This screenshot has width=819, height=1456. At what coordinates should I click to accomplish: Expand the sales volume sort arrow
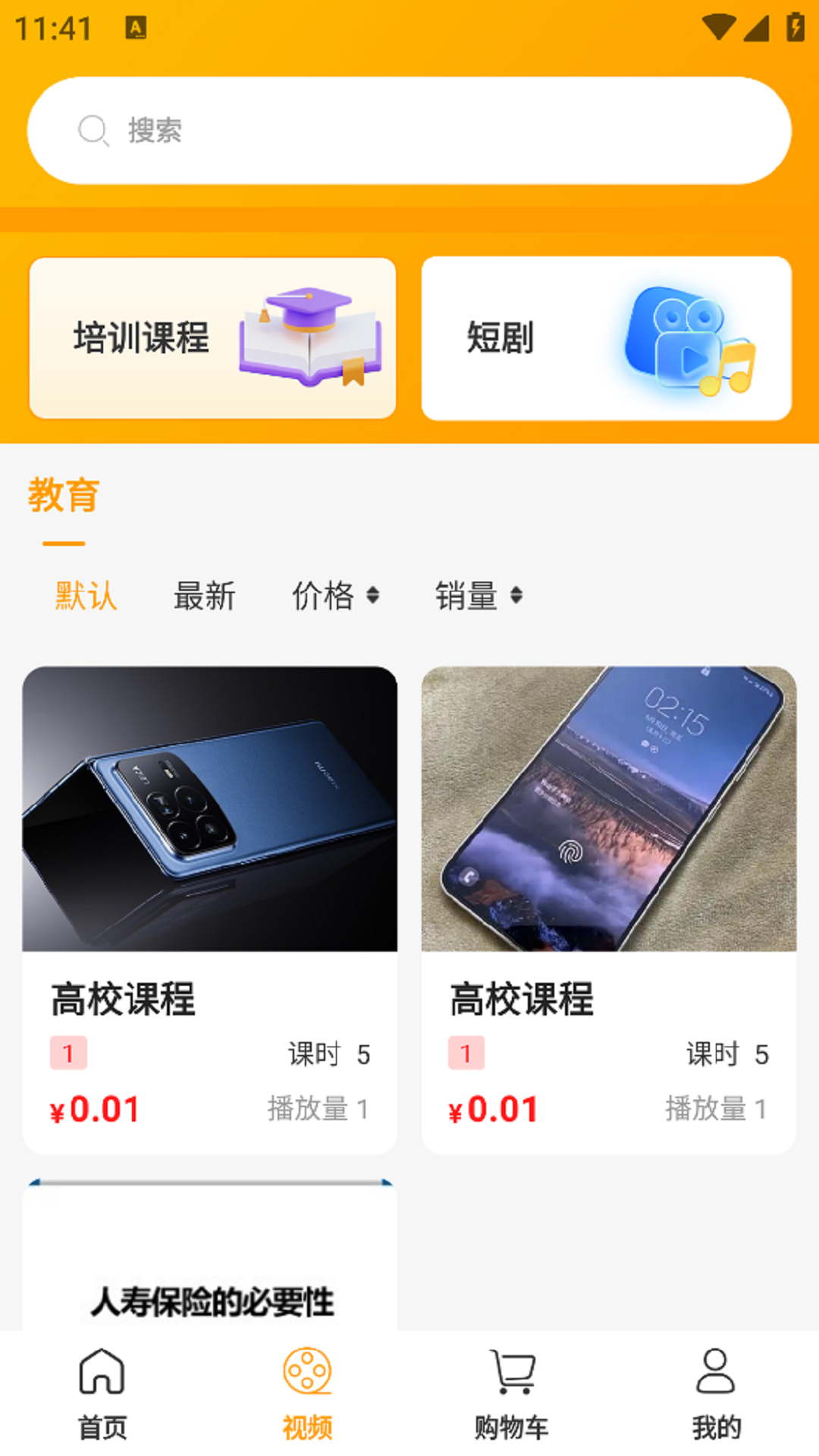[x=517, y=597]
